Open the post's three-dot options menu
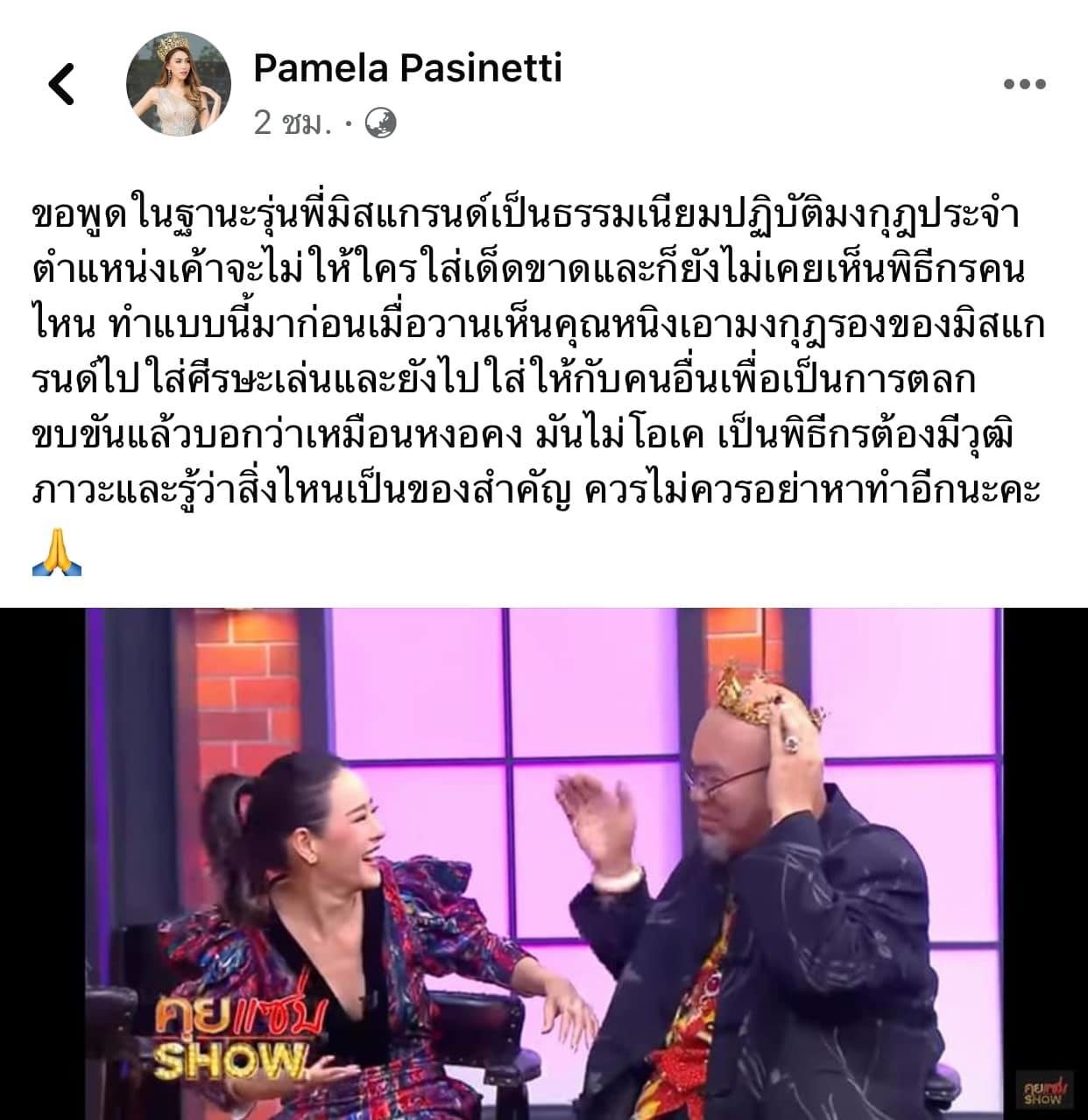The image size is (1088, 1120). click(1024, 85)
